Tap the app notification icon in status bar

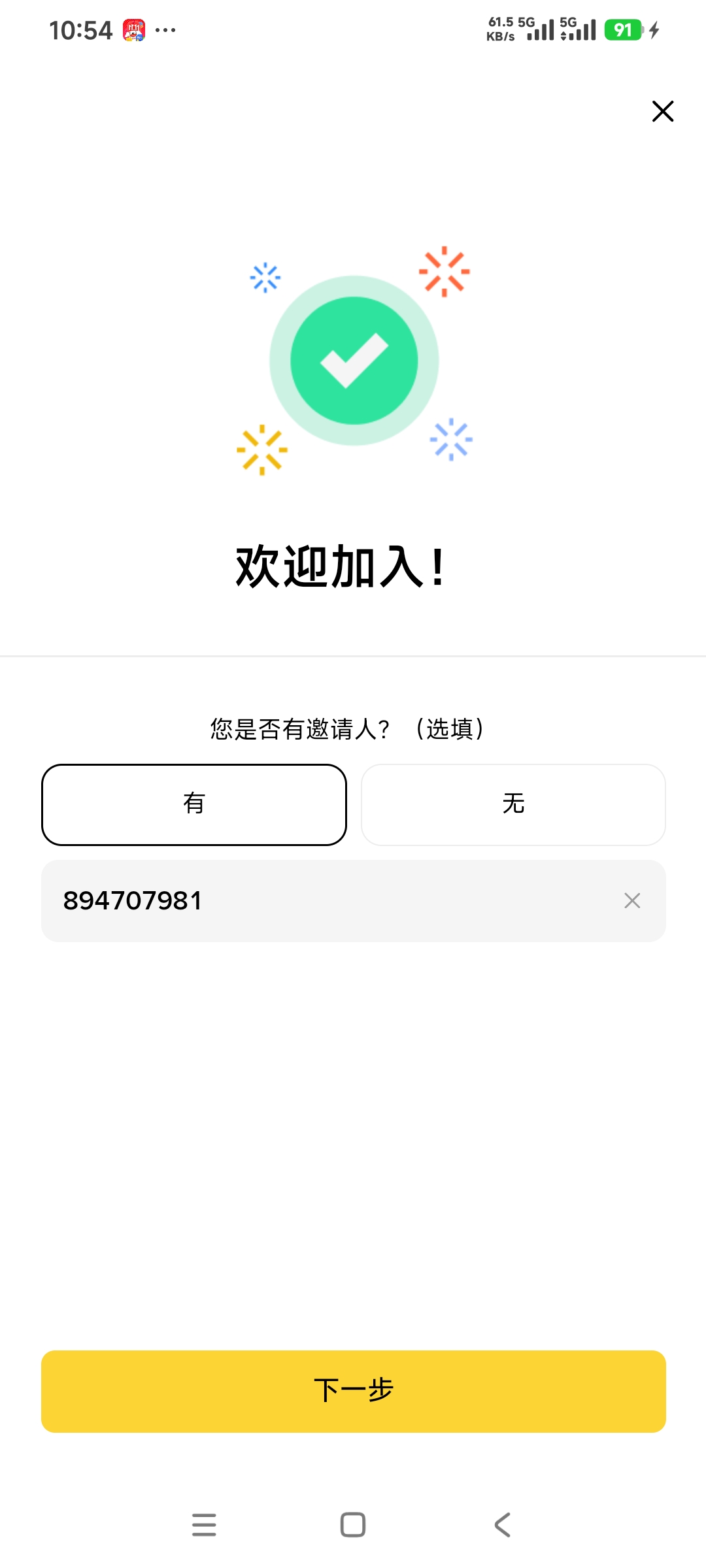(135, 29)
